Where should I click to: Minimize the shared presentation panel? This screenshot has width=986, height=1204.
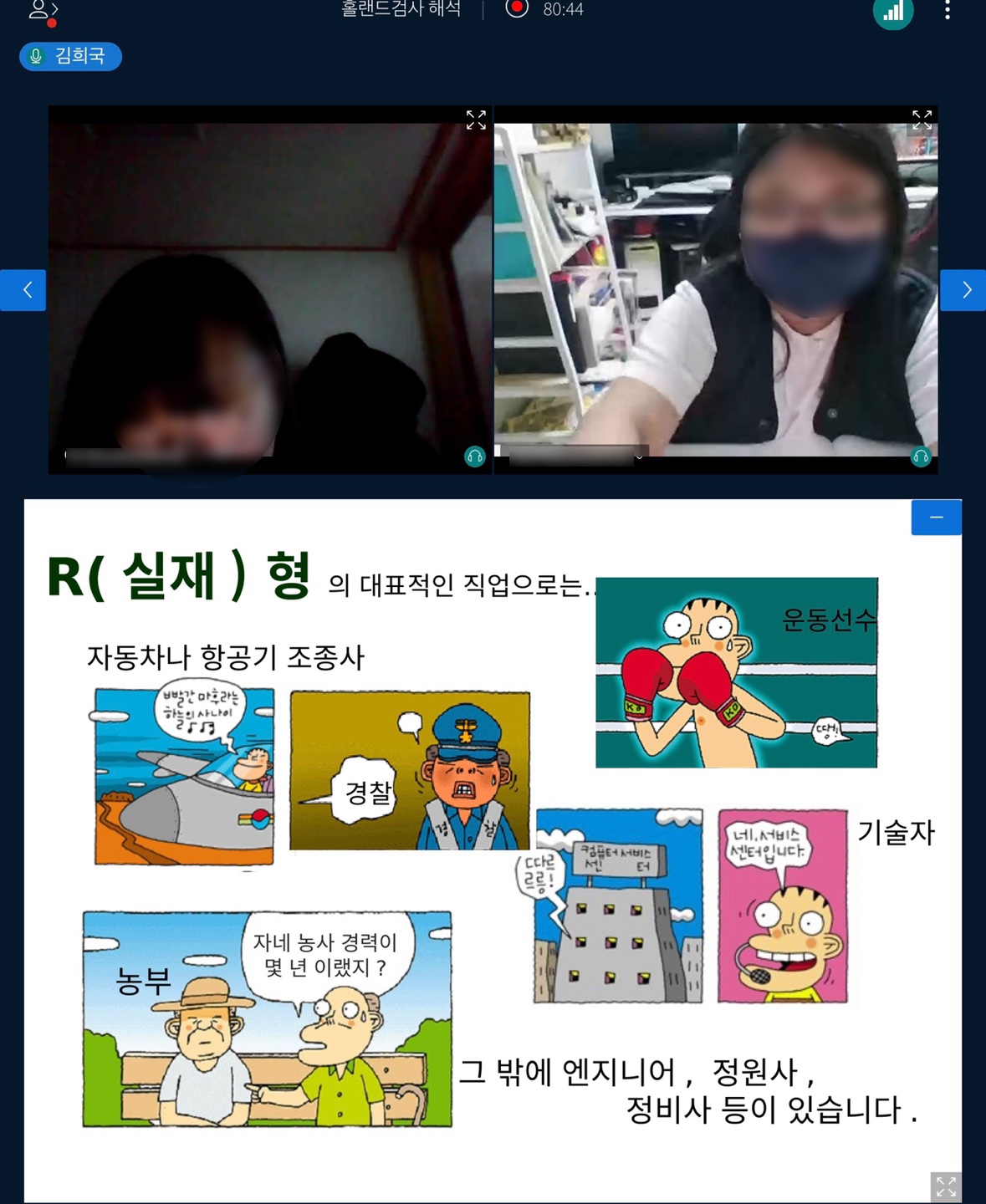[x=936, y=518]
